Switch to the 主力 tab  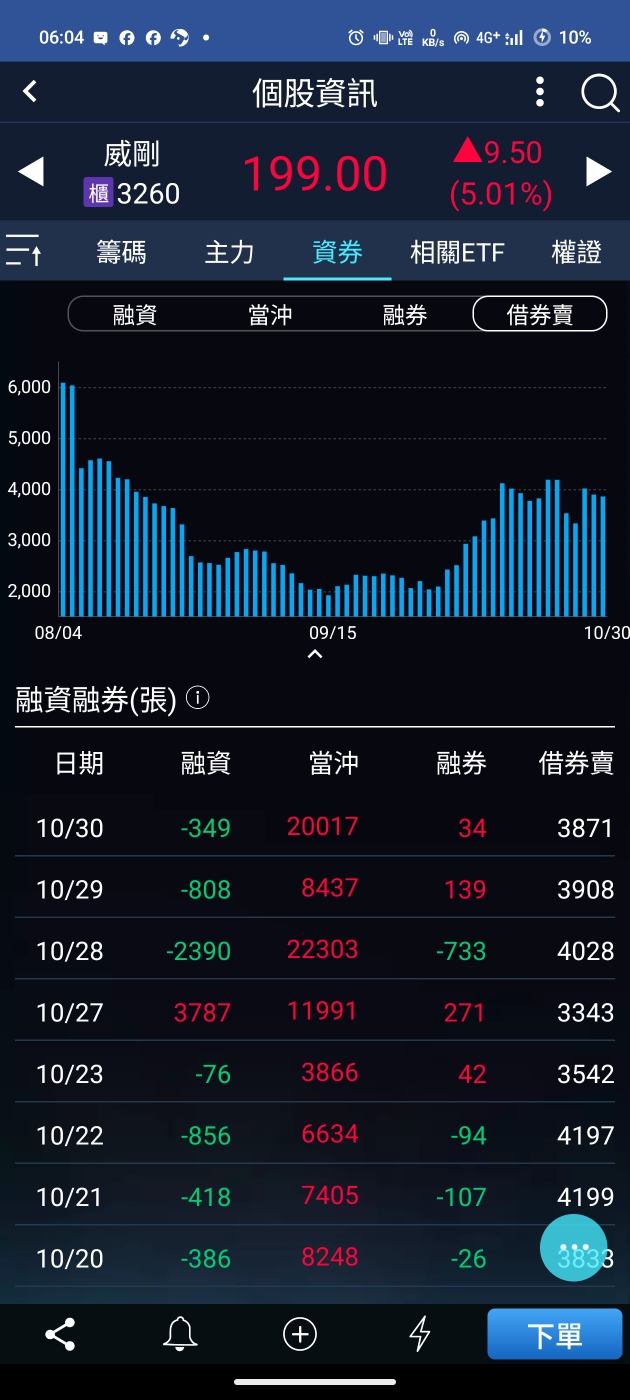229,252
